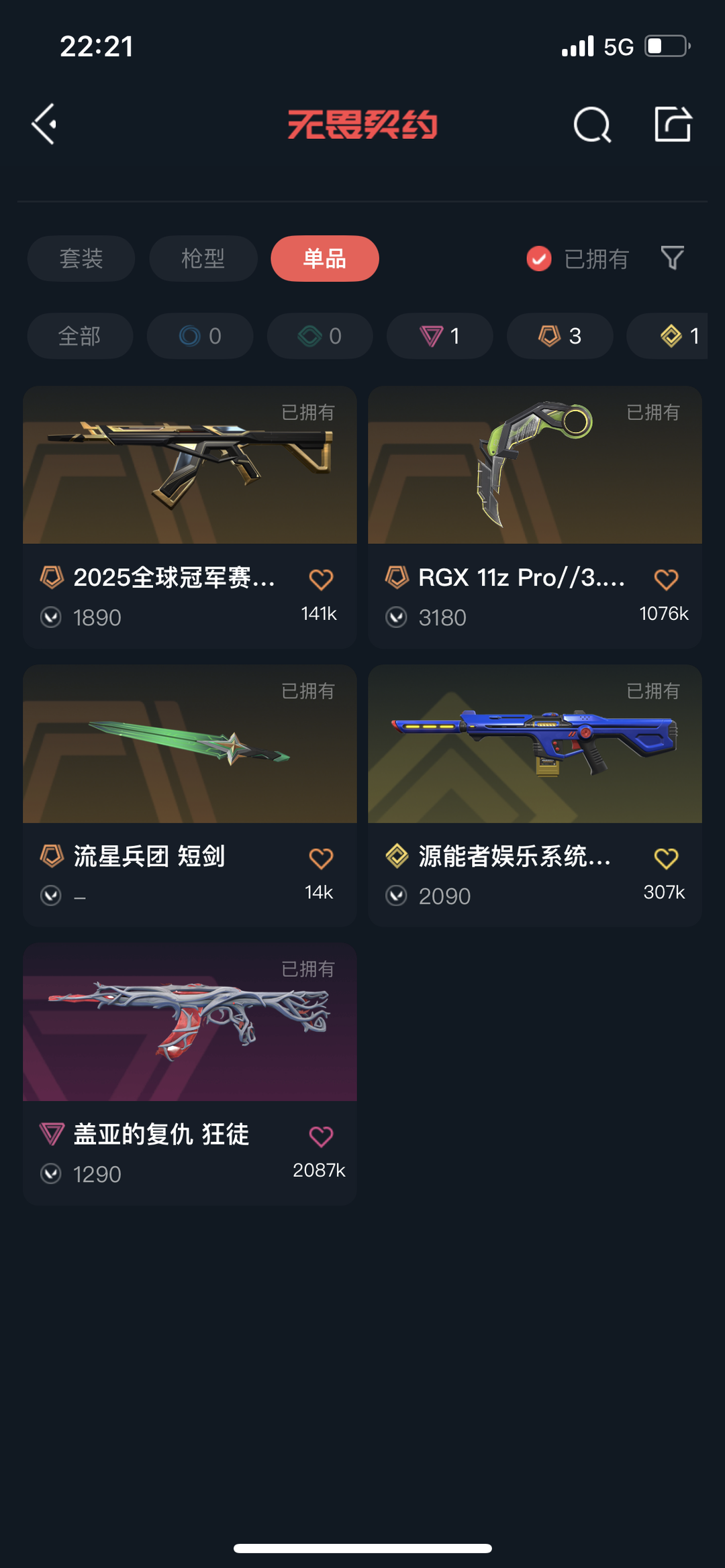Filter by pink triangle tier chip
725x1568 pixels.
(440, 335)
